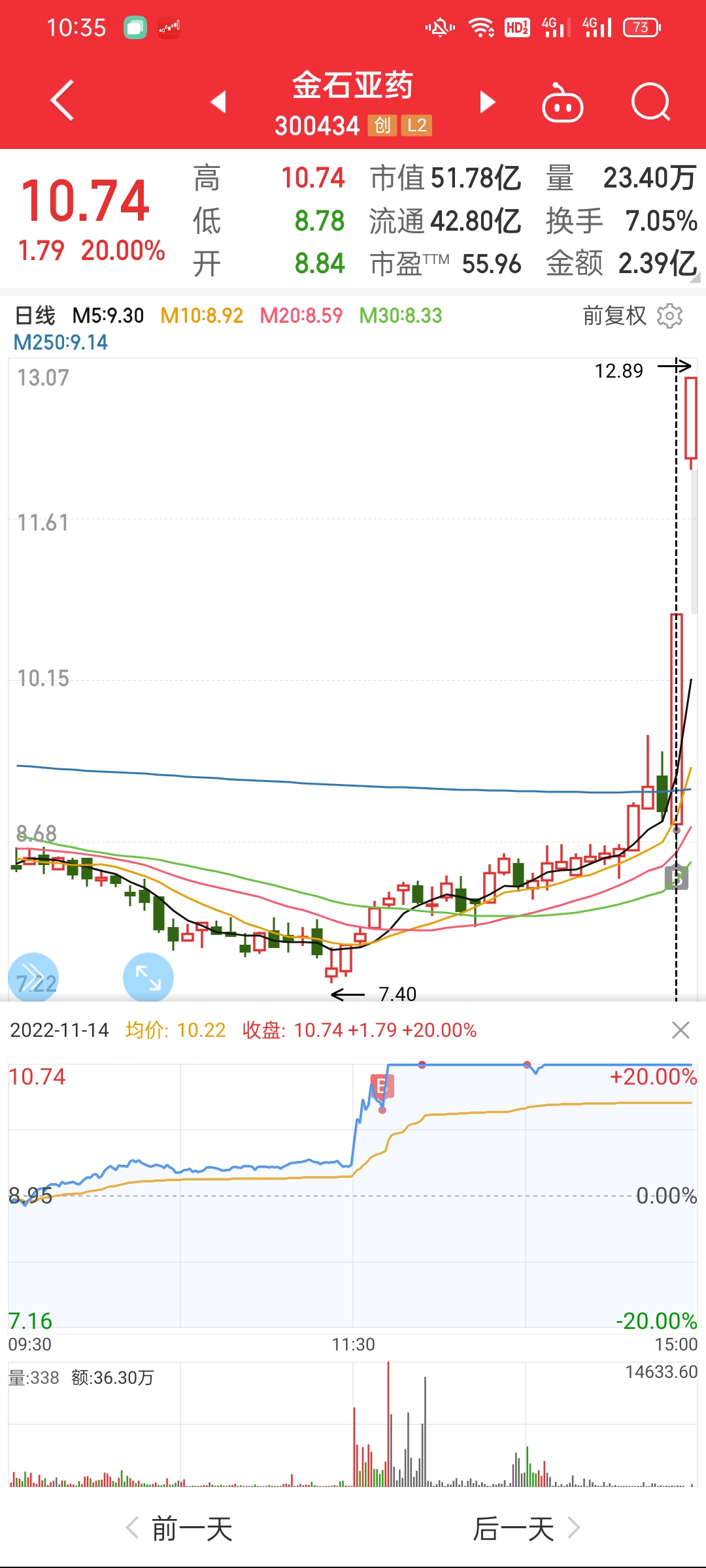Screen dimensions: 706x1568
Task: Tap the double-arrow floating button on chart
Action: (x=33, y=978)
